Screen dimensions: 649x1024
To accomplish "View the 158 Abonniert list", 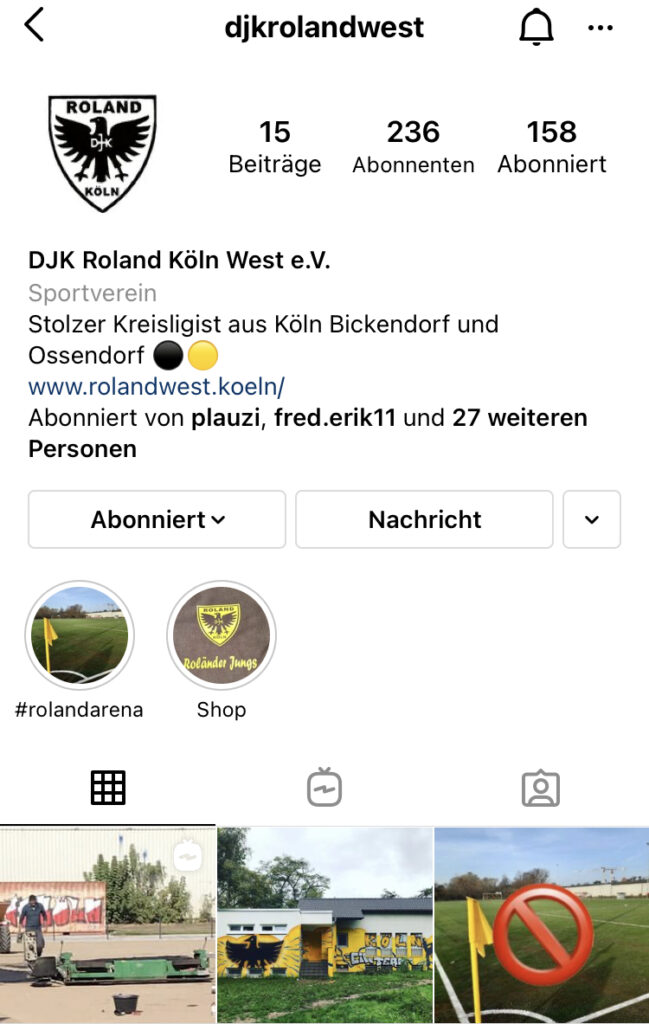I will 552,146.
